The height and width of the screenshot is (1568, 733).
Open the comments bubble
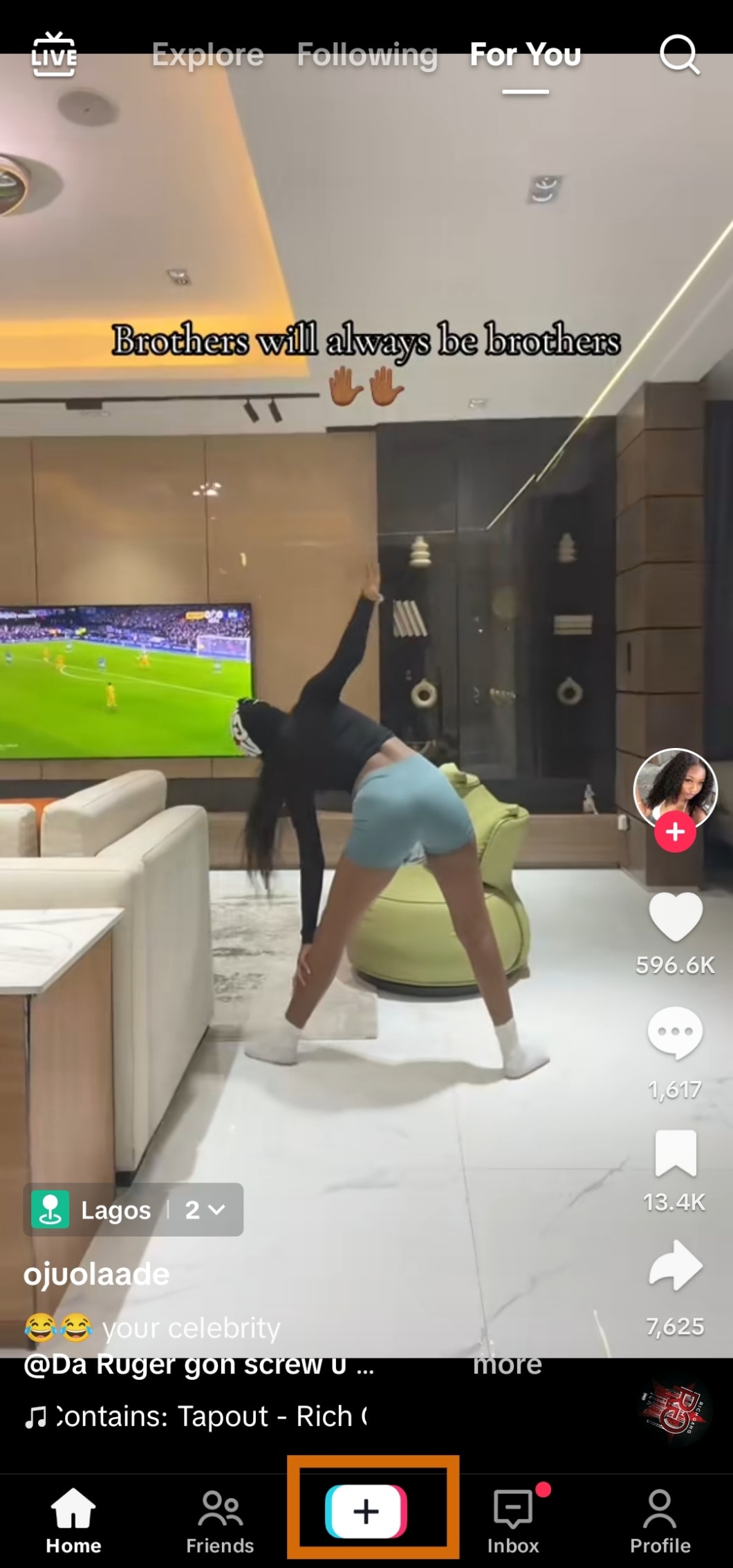pyautogui.click(x=675, y=1033)
